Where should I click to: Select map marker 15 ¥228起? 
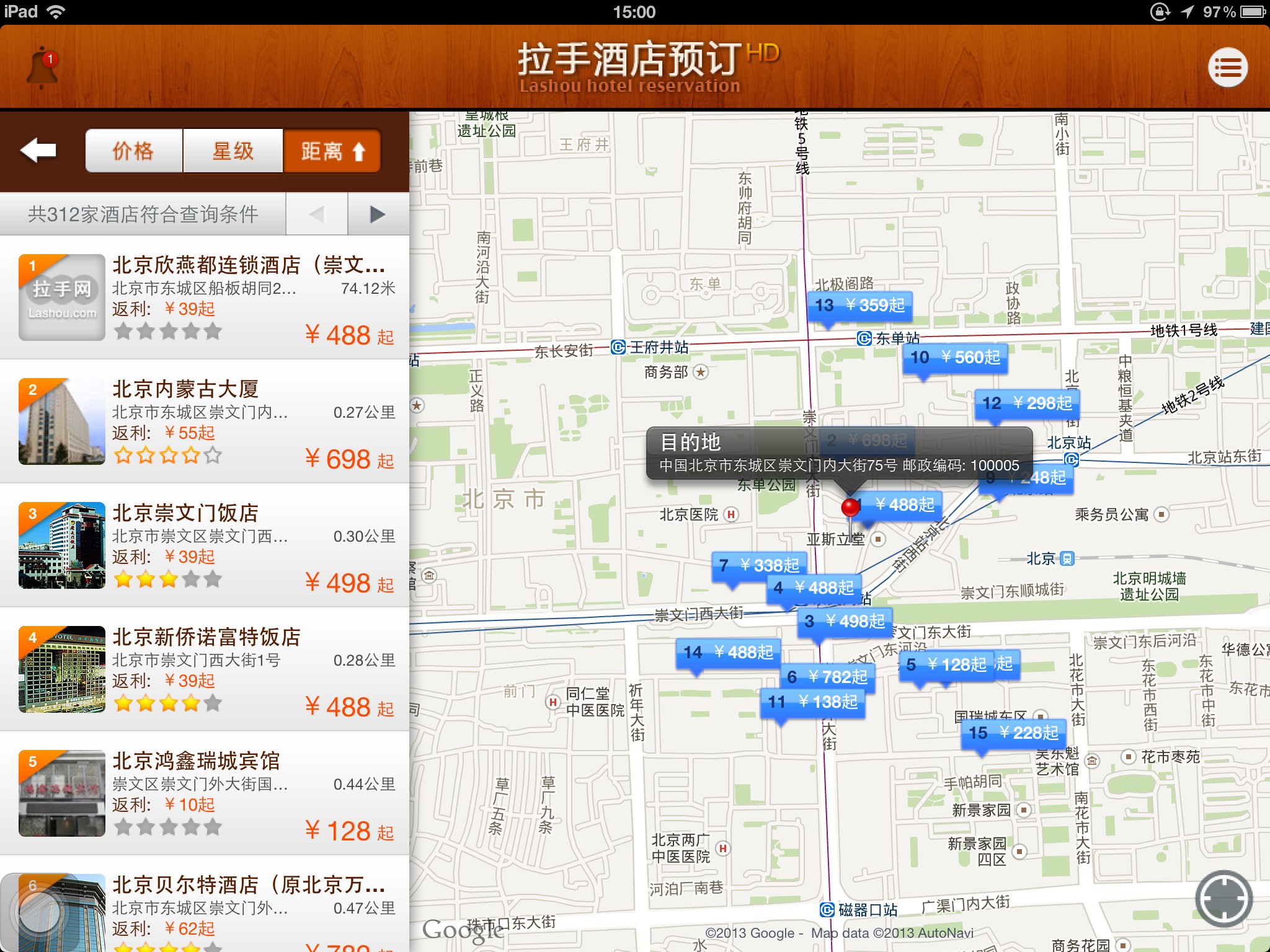click(1013, 733)
